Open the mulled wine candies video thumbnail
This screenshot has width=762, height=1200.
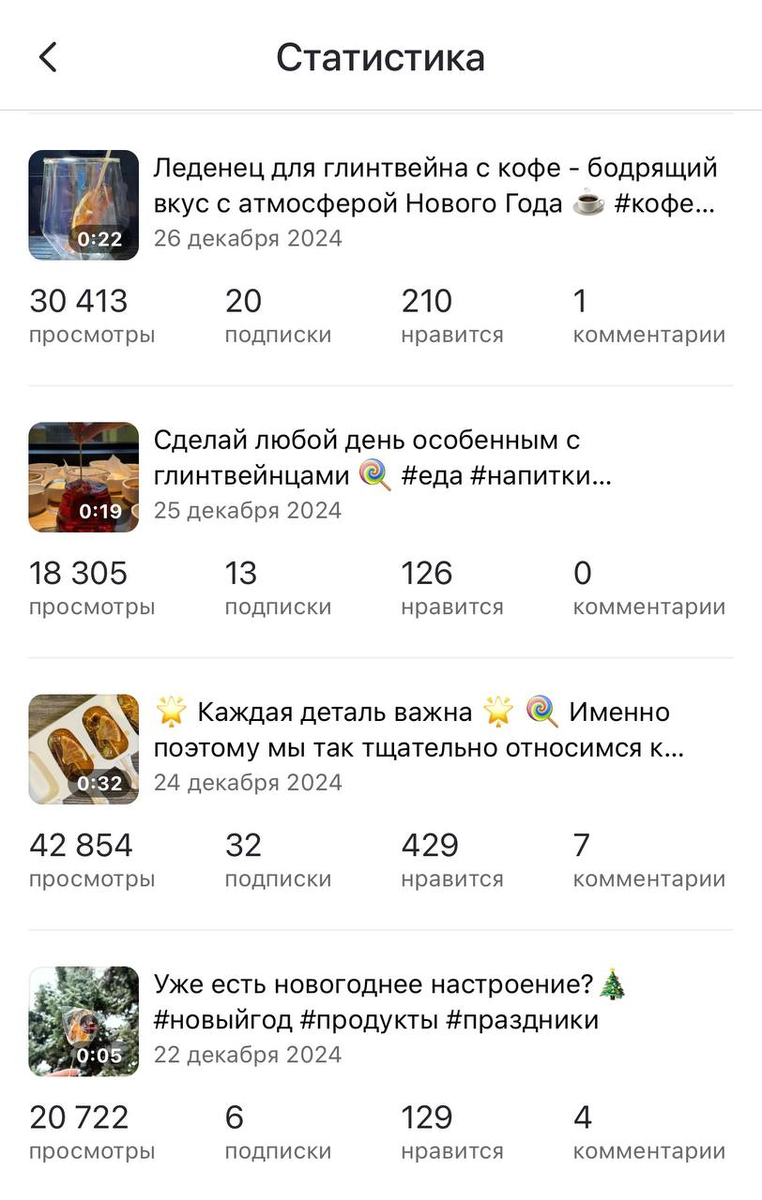coord(83,476)
